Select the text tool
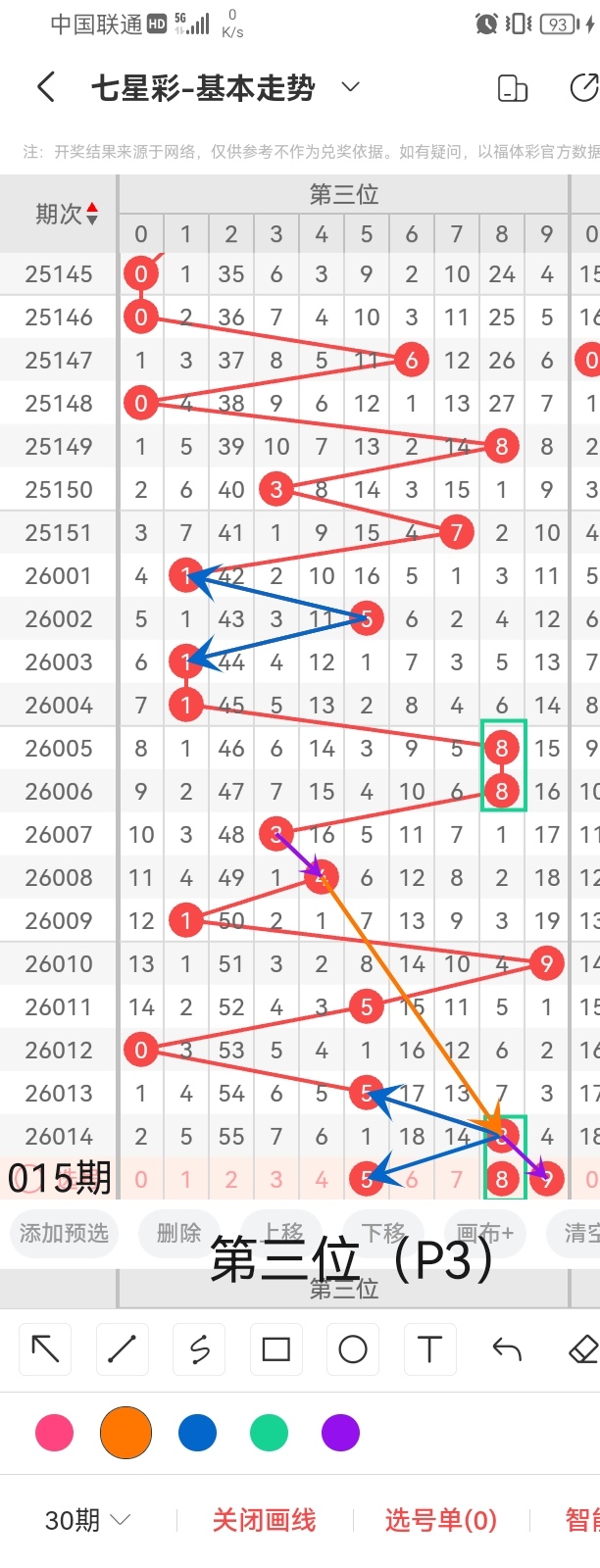 429,1349
